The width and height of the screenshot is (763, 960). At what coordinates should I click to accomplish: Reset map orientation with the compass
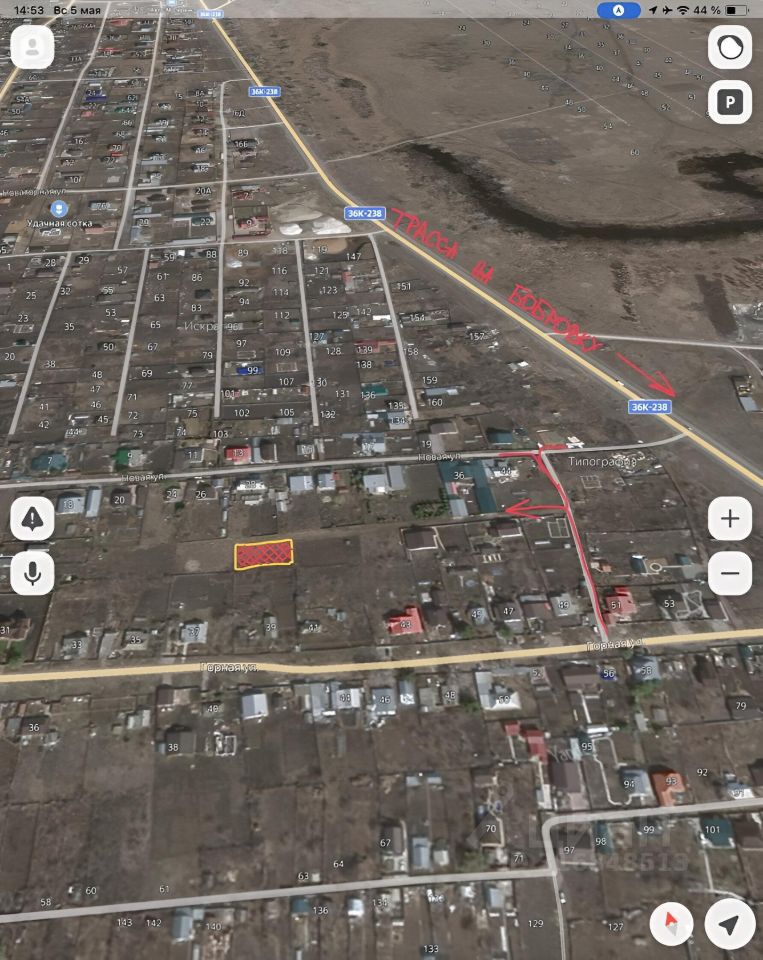[x=672, y=924]
